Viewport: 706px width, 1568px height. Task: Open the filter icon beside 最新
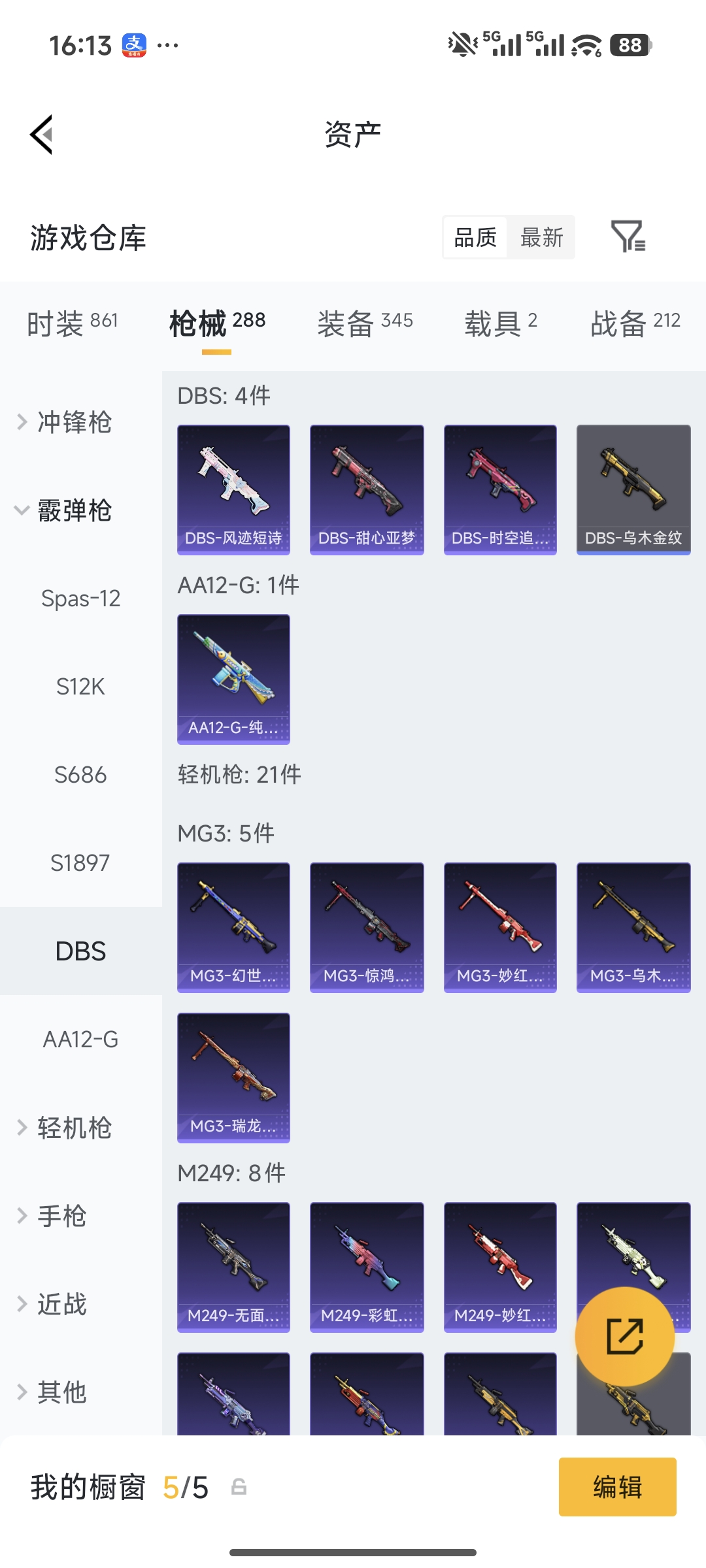click(x=628, y=237)
